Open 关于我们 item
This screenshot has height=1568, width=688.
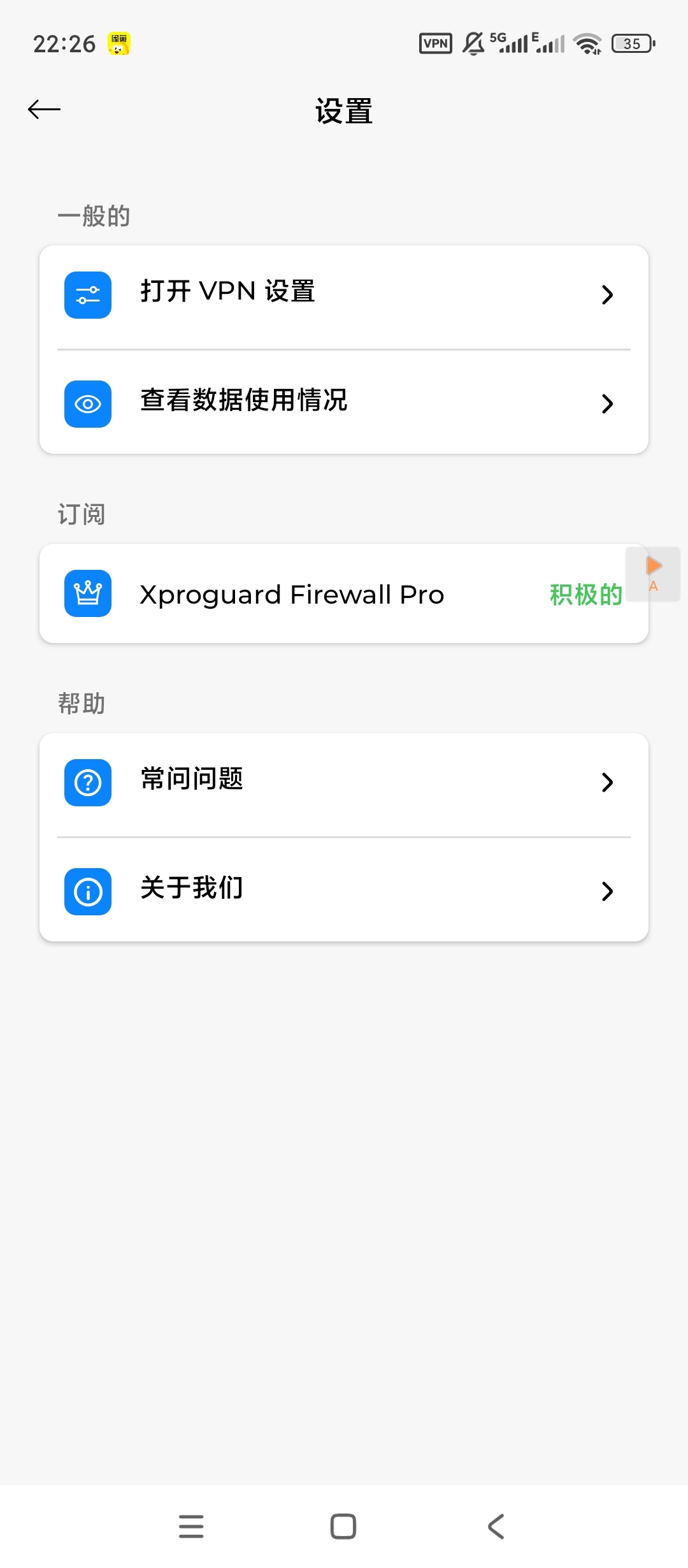click(344, 892)
